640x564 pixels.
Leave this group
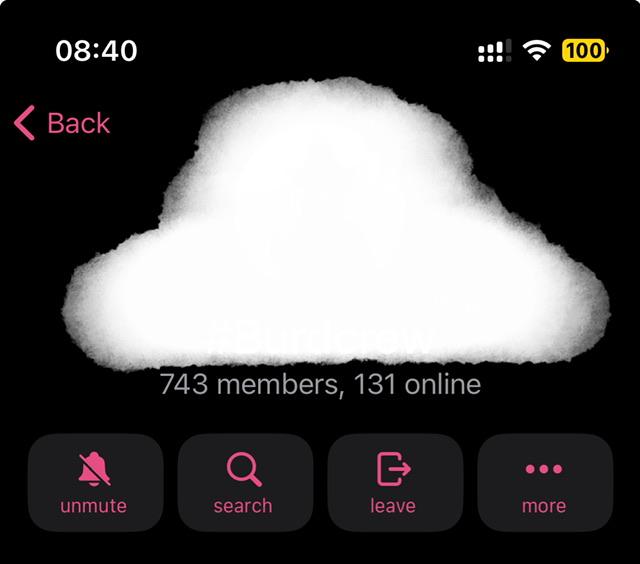394,482
